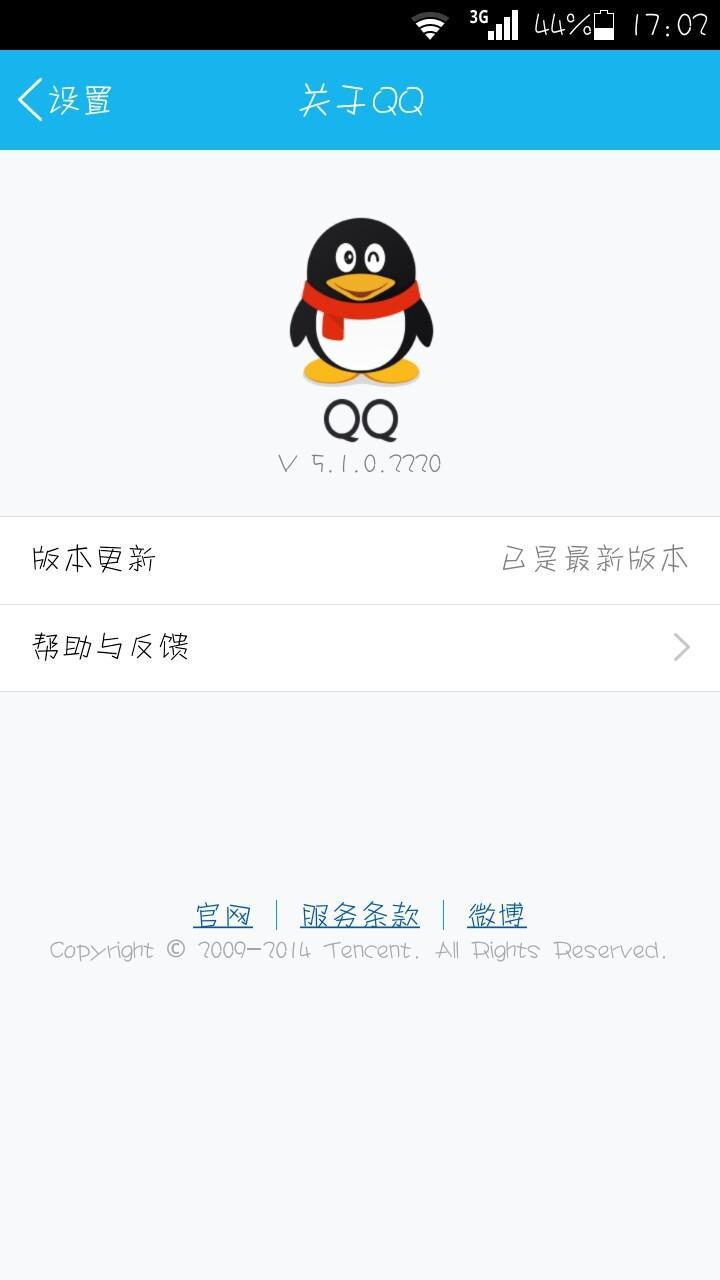Viewport: 720px width, 1280px height.
Task: Tap the version number V 5.1.0.2220
Action: 360,463
